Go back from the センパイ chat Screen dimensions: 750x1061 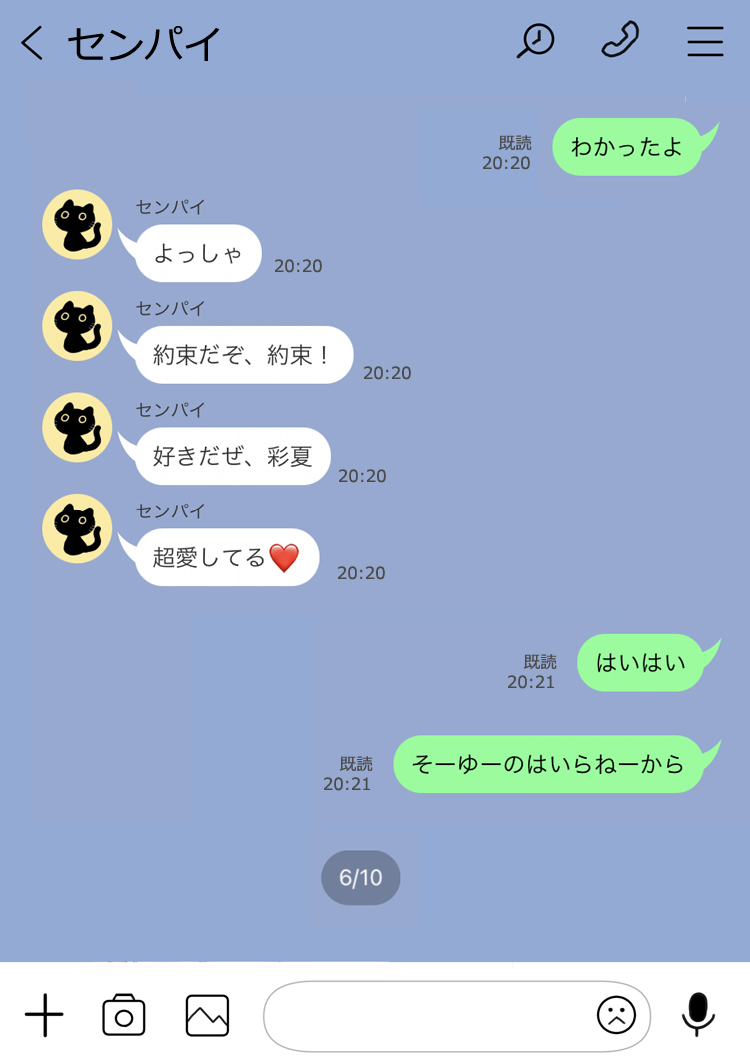tap(32, 43)
